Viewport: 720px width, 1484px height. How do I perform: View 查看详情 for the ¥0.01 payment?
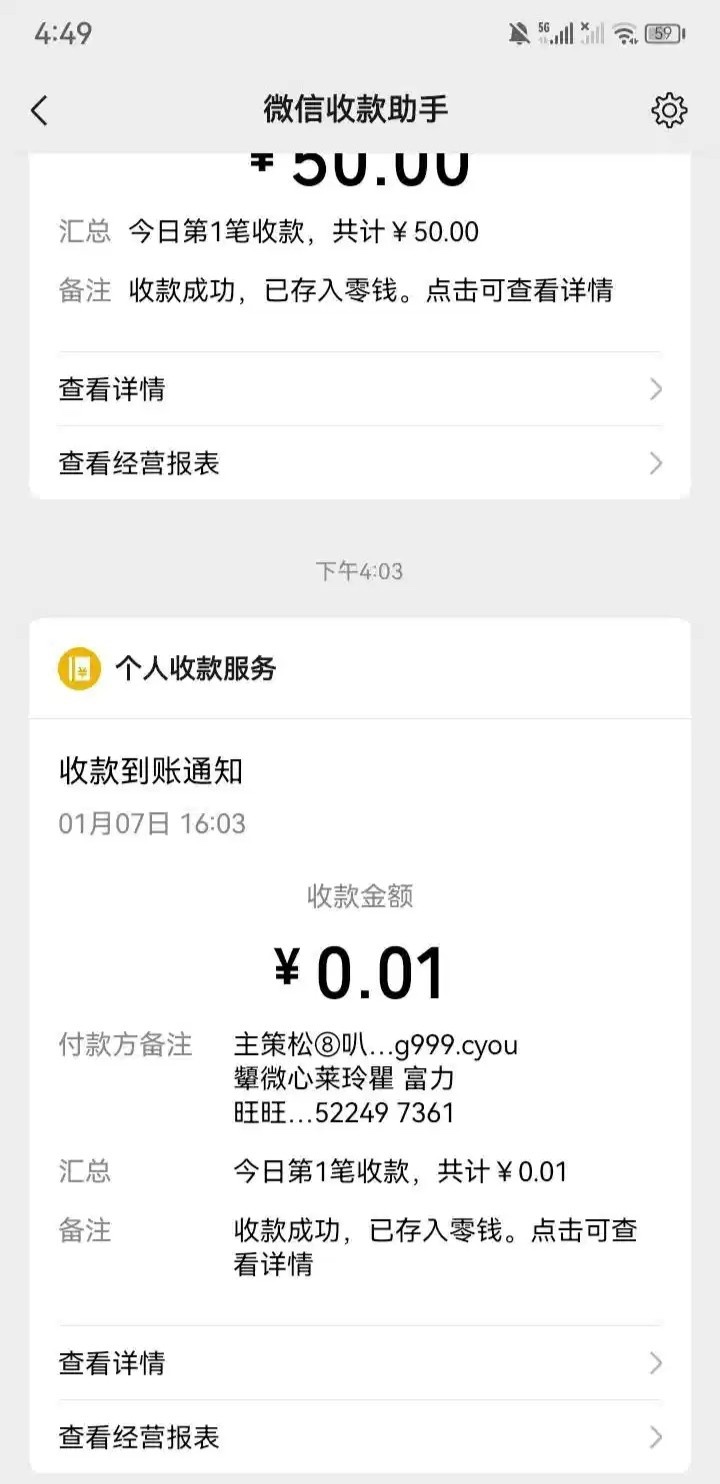pyautogui.click(x=360, y=1363)
